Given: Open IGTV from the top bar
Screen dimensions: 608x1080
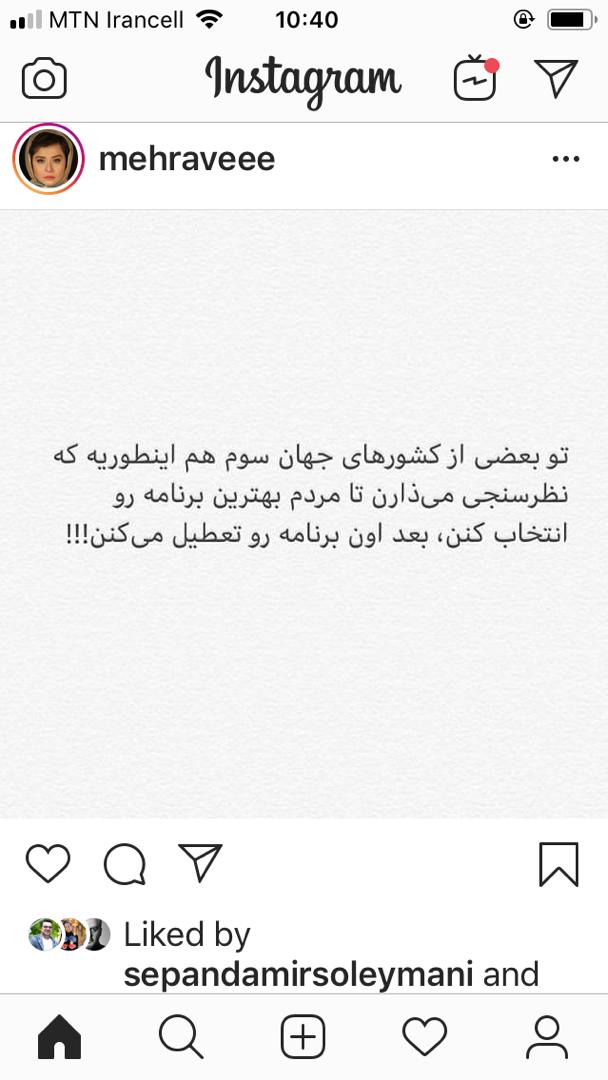Looking at the screenshot, I should (476, 80).
